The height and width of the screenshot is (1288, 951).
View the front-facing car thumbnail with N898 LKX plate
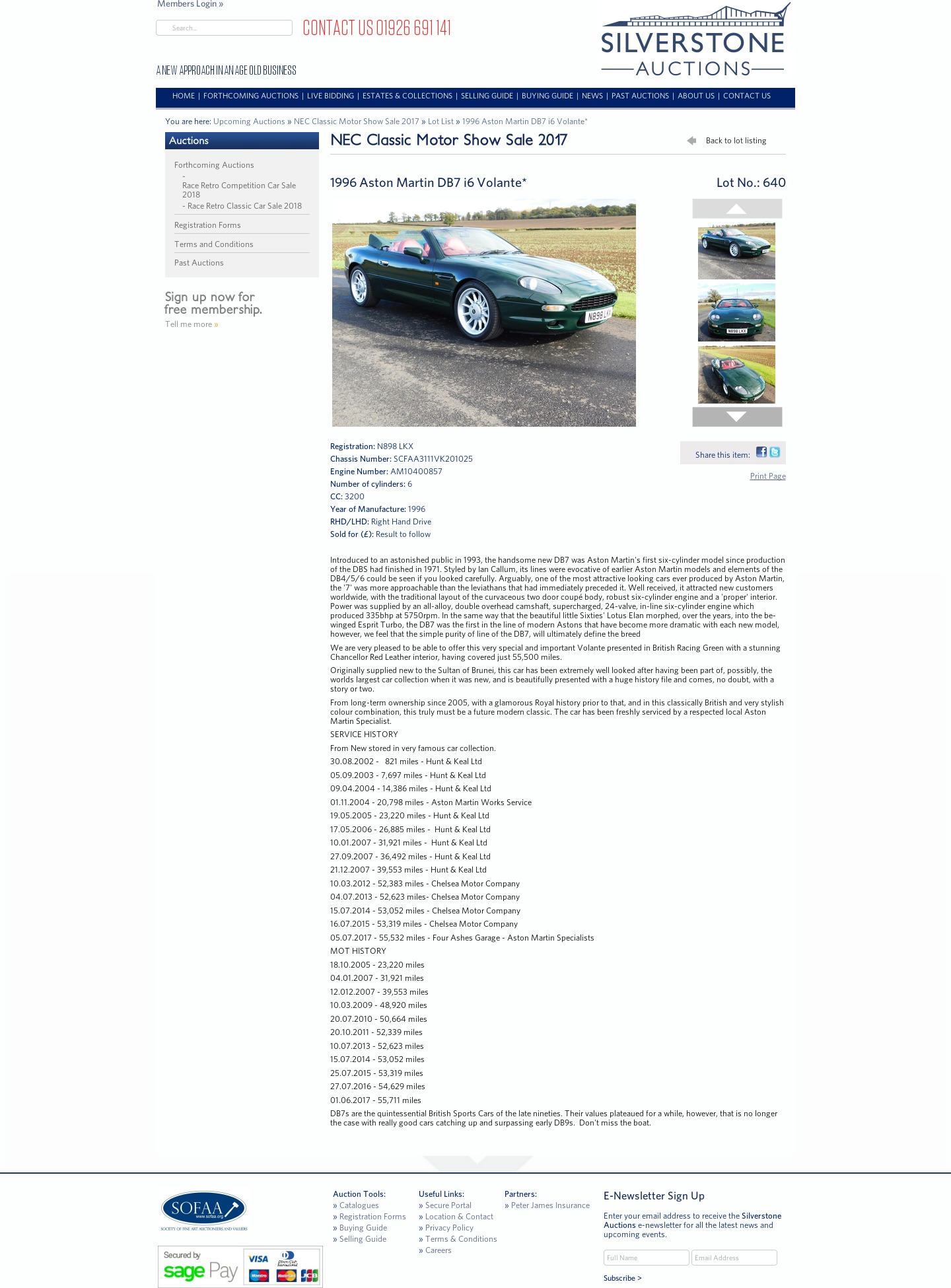click(x=736, y=312)
